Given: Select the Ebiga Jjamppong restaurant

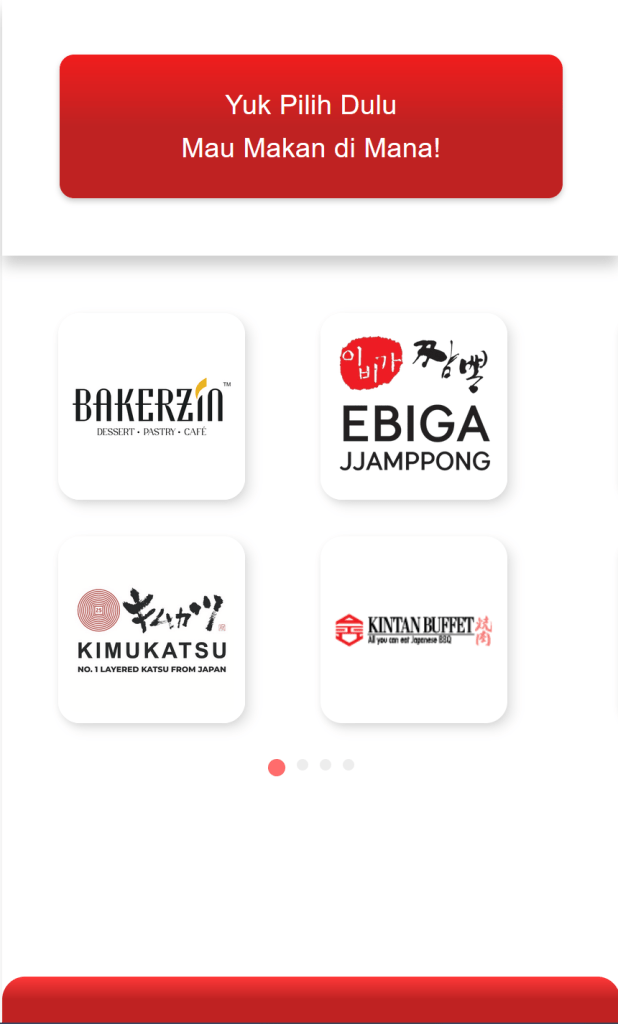Looking at the screenshot, I should [413, 406].
